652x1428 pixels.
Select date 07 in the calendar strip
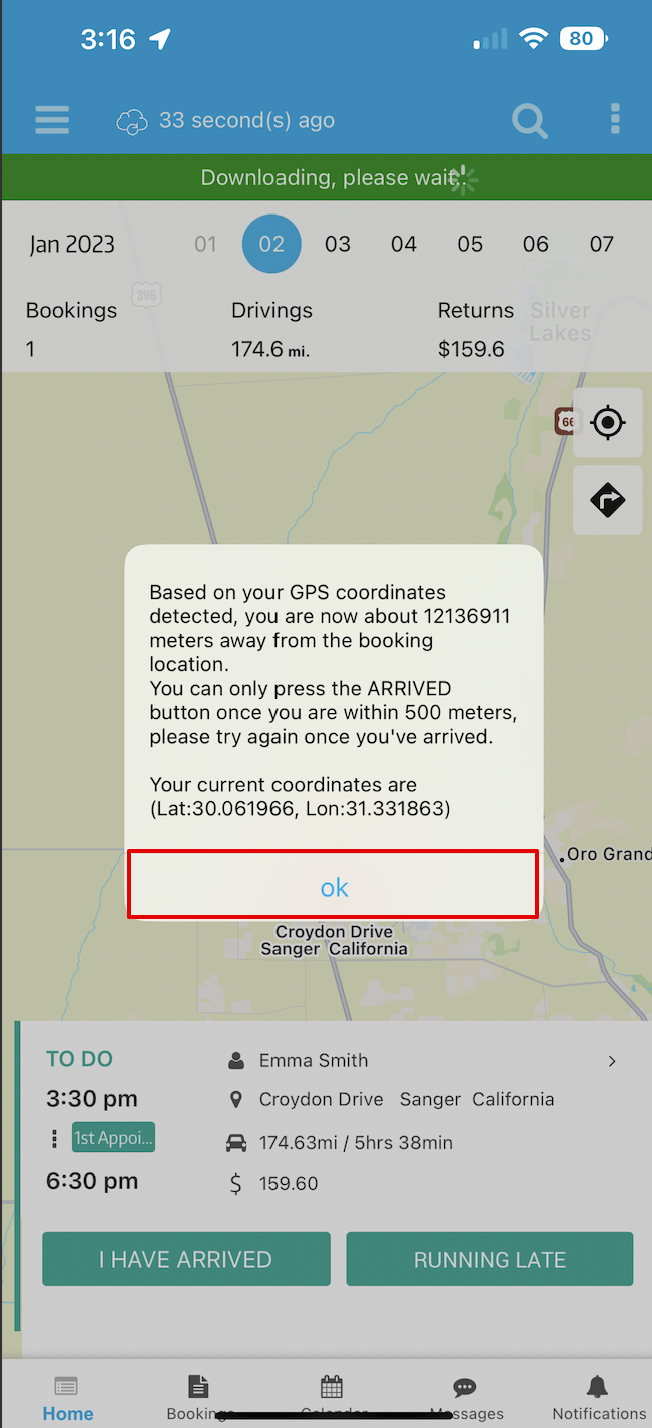click(601, 244)
